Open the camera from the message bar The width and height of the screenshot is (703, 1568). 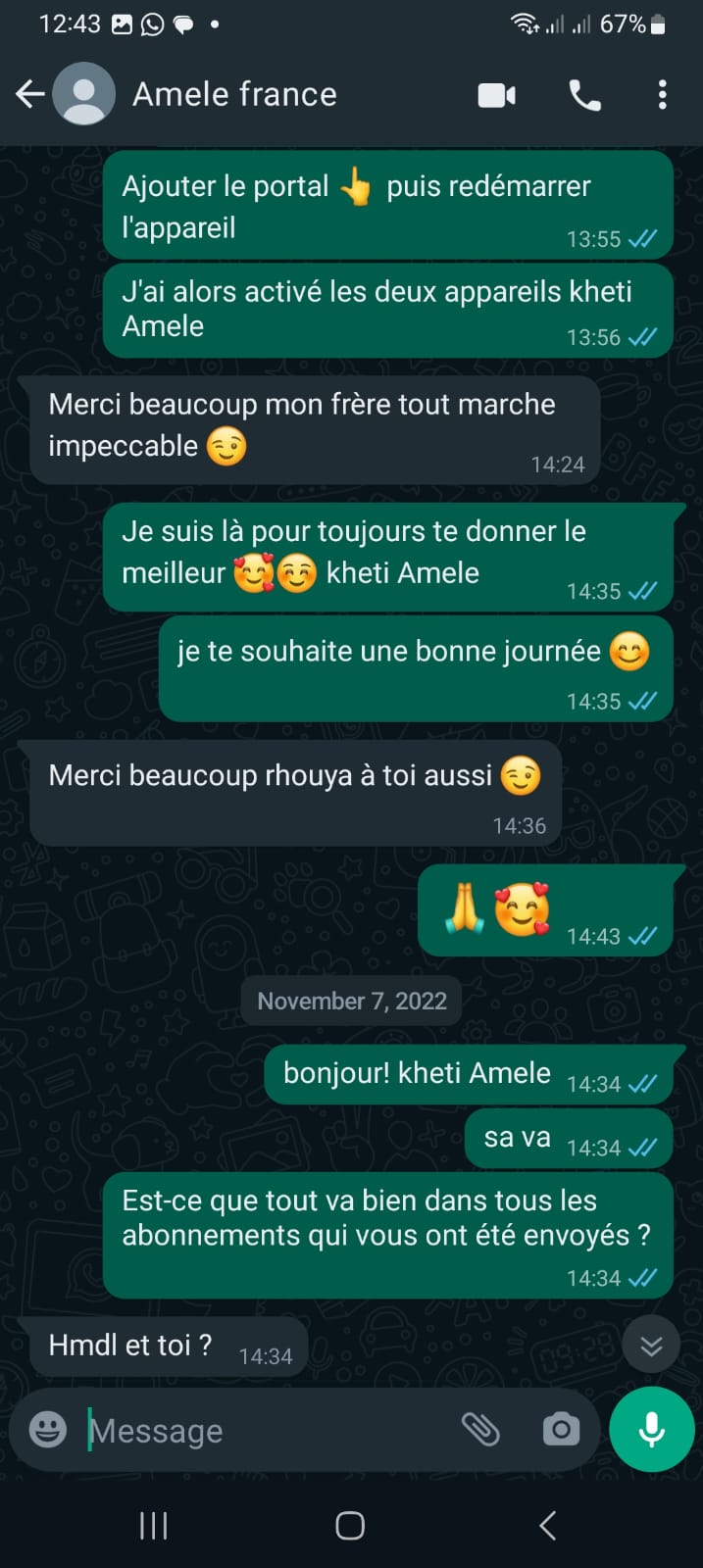561,1430
